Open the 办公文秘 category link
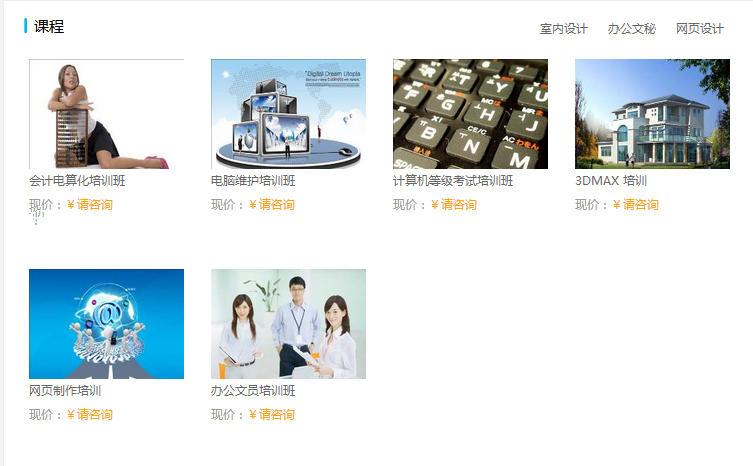Viewport: 753px width, 466px height. 631,29
